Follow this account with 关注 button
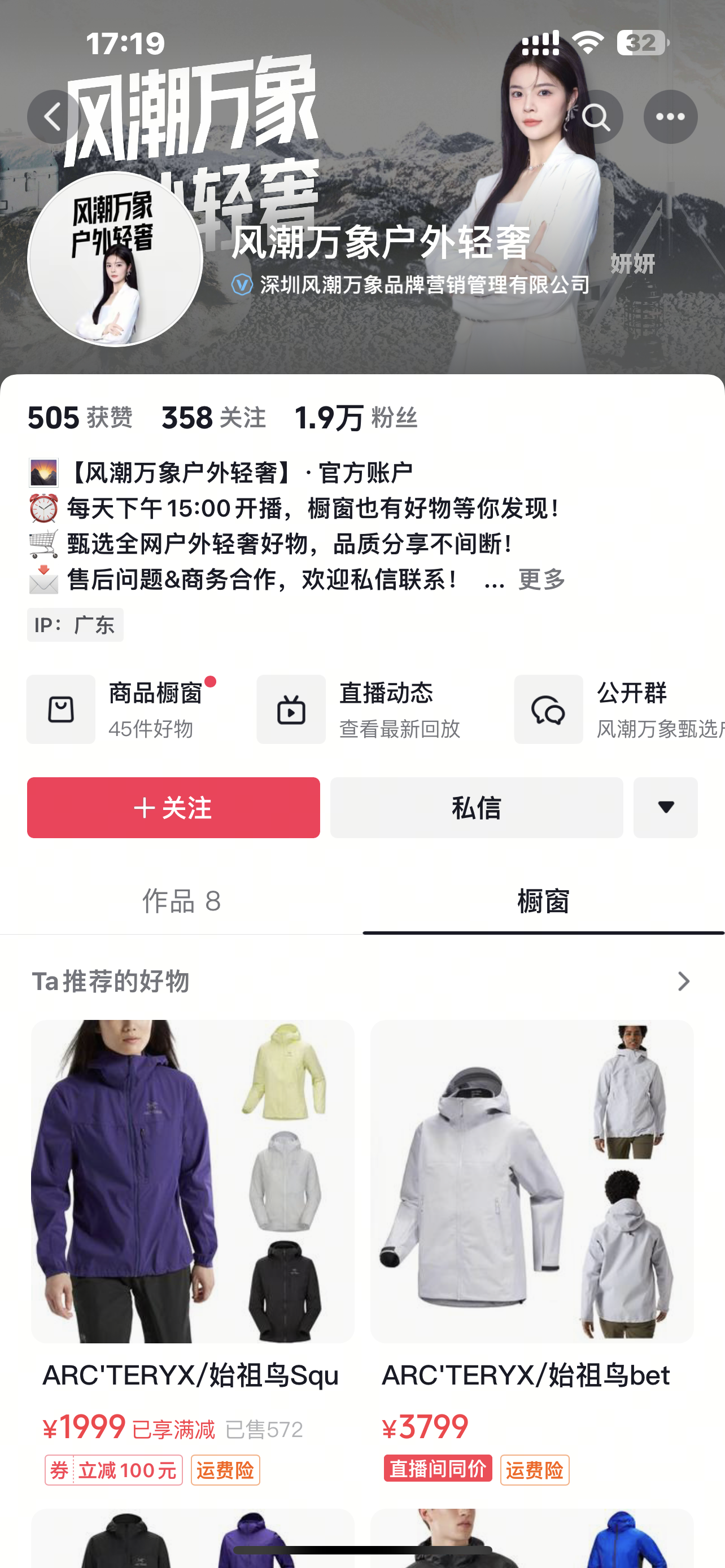 tap(173, 808)
